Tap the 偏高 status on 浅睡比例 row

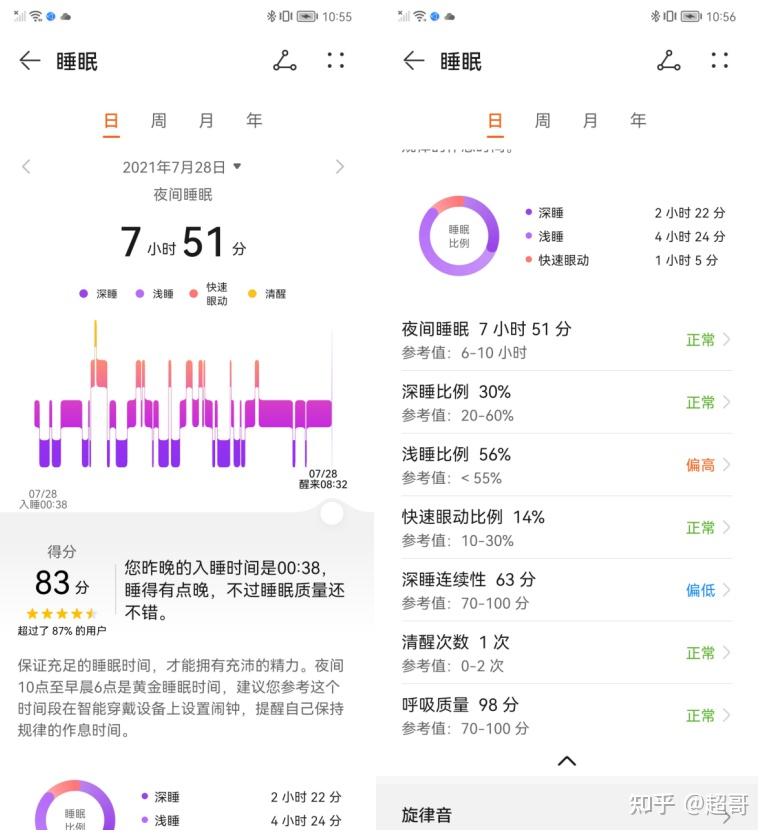click(700, 465)
